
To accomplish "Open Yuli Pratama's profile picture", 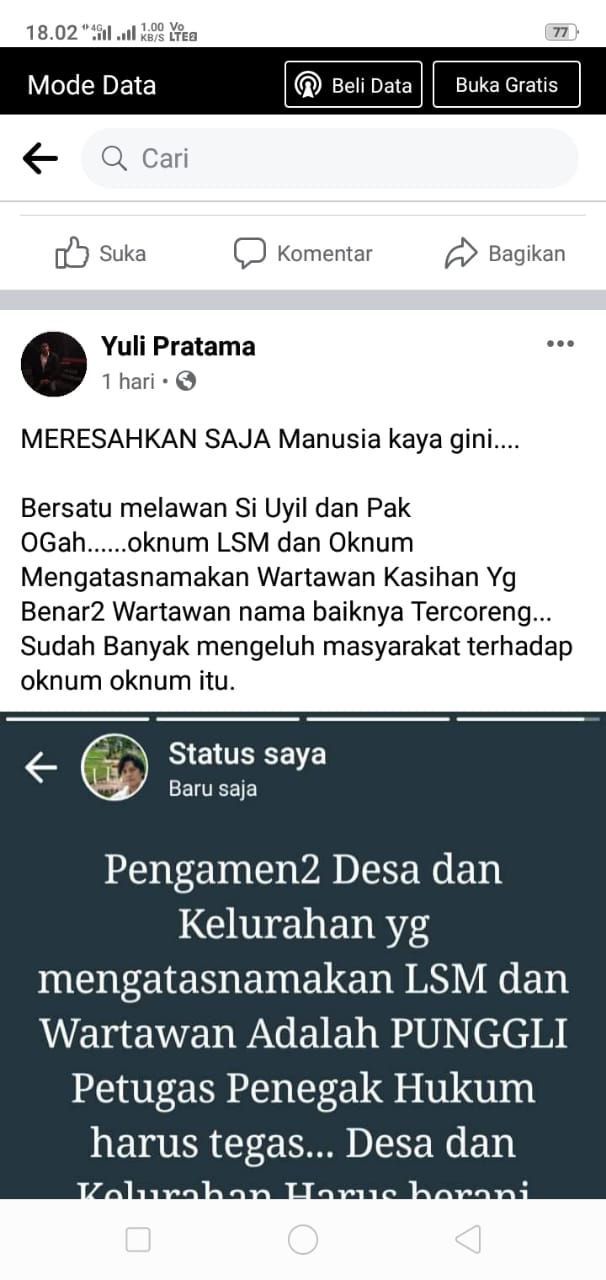I will (x=54, y=364).
